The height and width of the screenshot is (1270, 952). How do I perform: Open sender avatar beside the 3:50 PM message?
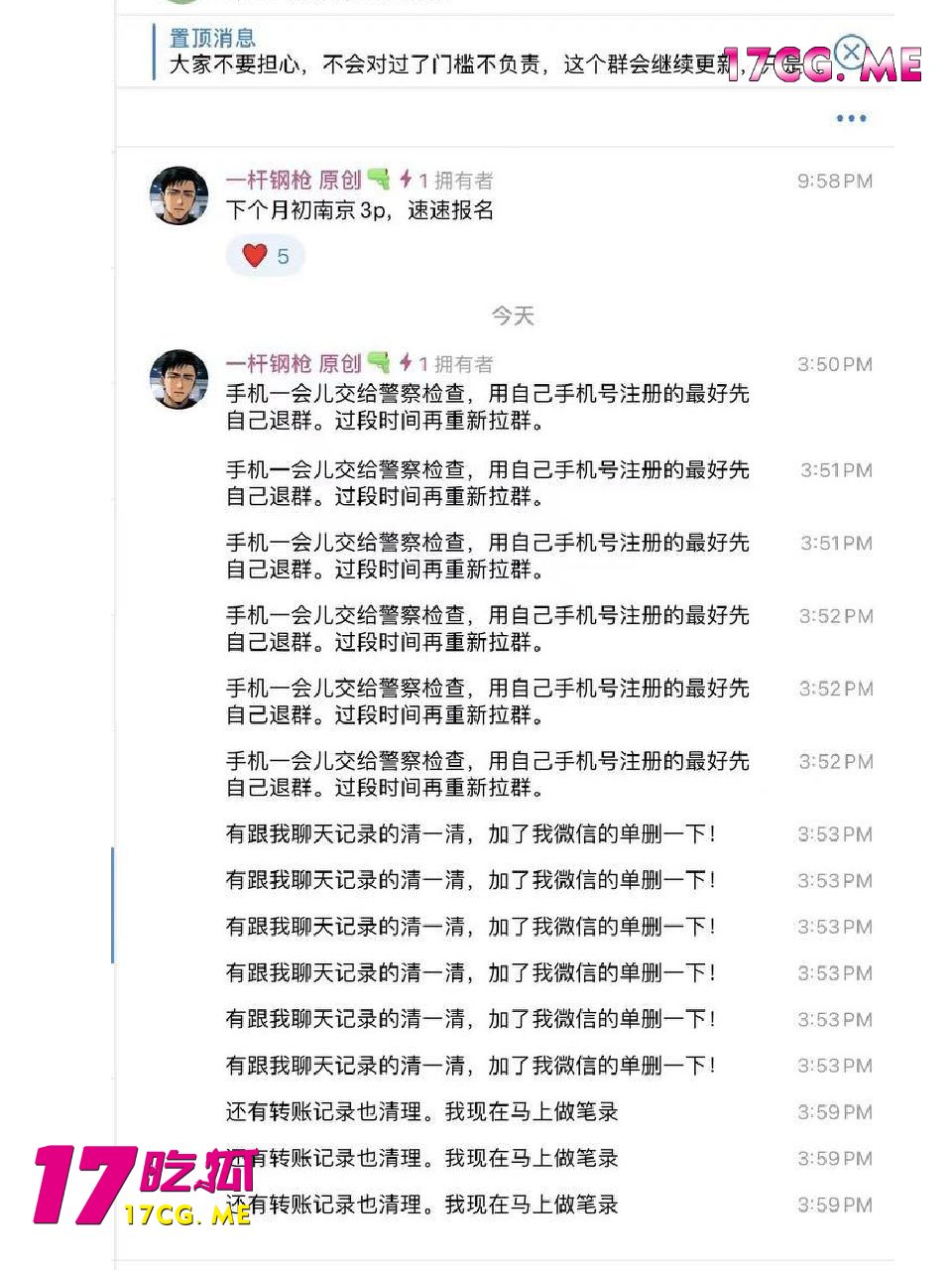(x=178, y=379)
